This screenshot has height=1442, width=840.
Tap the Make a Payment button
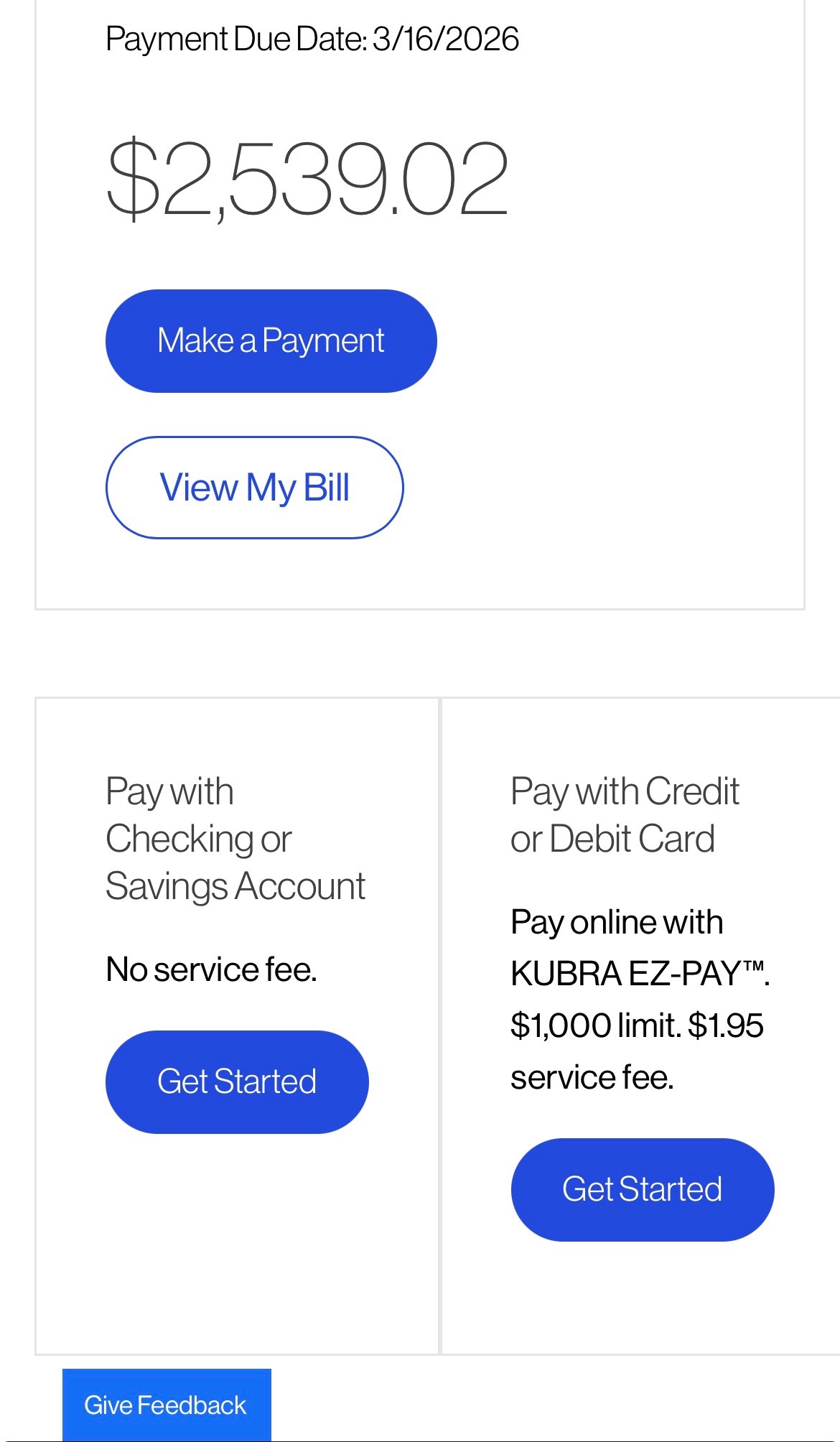tap(271, 341)
